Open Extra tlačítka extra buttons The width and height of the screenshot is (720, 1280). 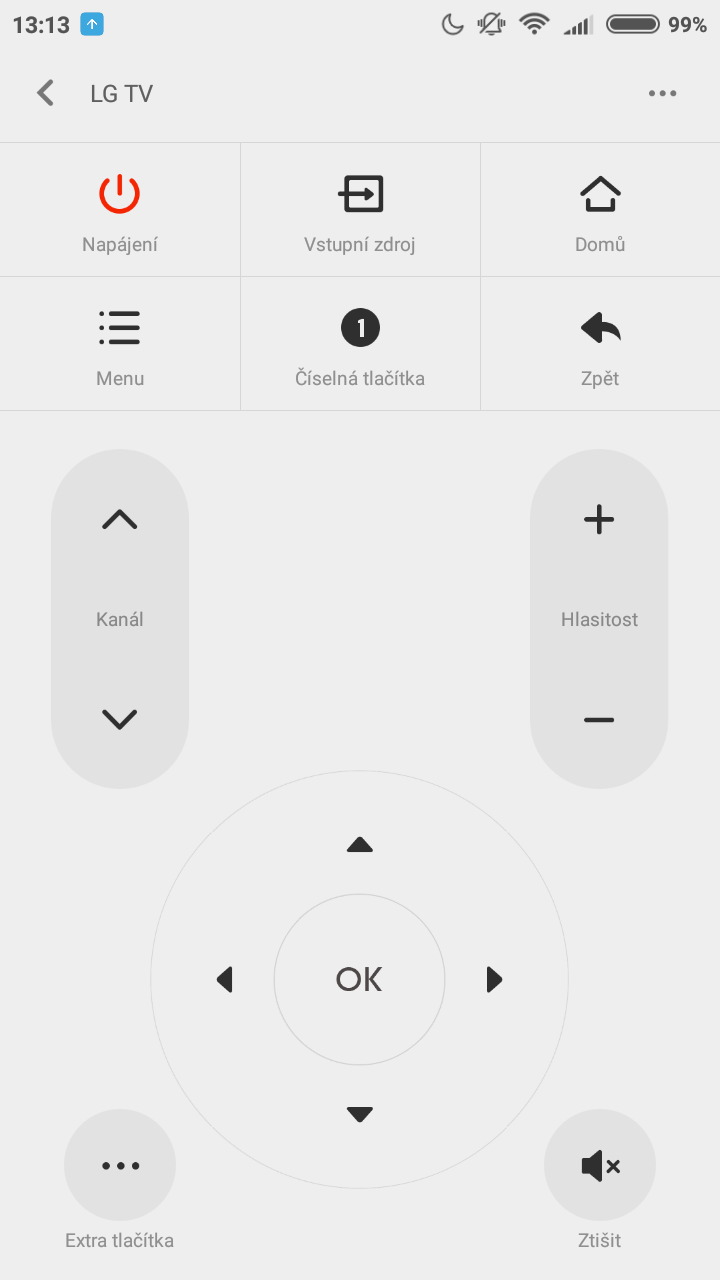[120, 1166]
